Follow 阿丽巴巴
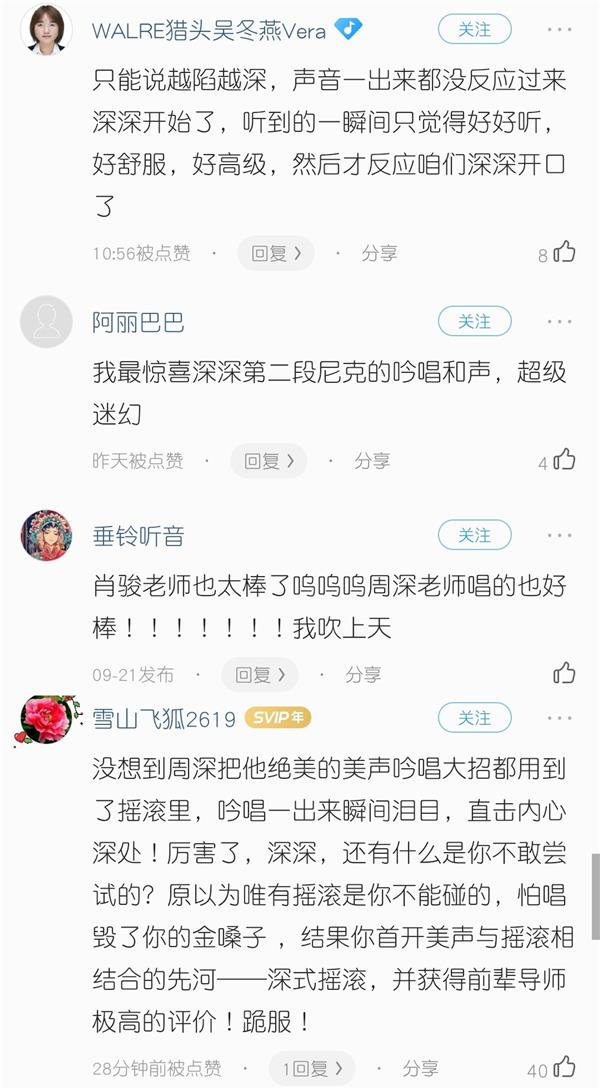The width and height of the screenshot is (600, 1089). tap(474, 321)
